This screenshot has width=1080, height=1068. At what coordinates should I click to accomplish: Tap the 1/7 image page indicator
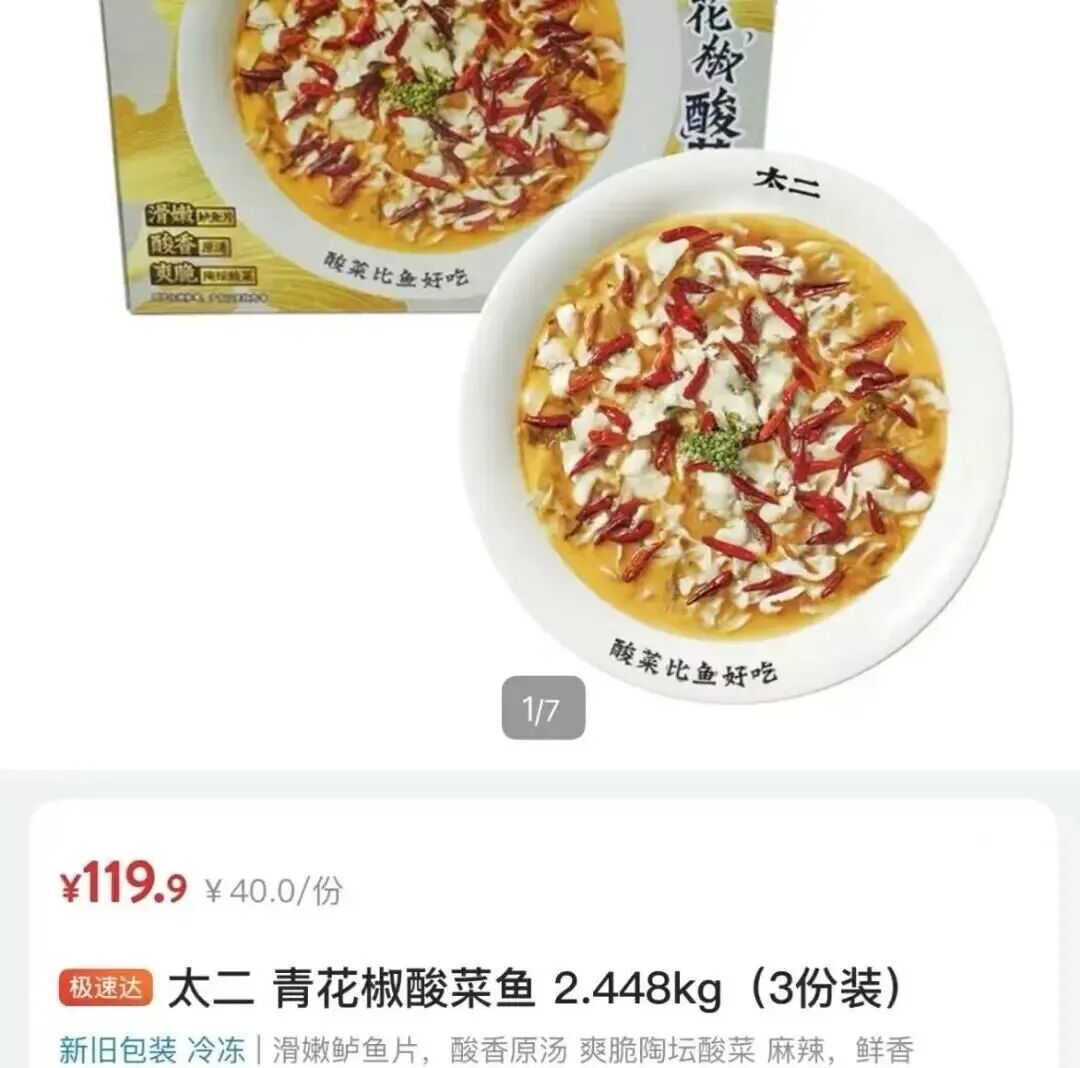[x=542, y=711]
